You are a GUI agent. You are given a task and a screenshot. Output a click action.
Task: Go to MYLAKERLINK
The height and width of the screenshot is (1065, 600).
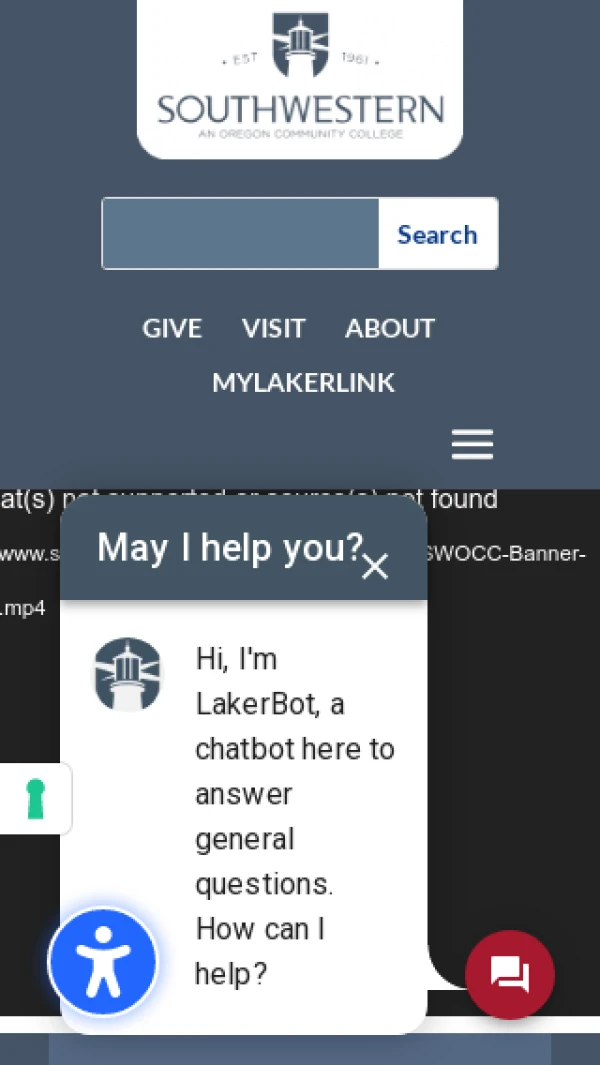[303, 382]
